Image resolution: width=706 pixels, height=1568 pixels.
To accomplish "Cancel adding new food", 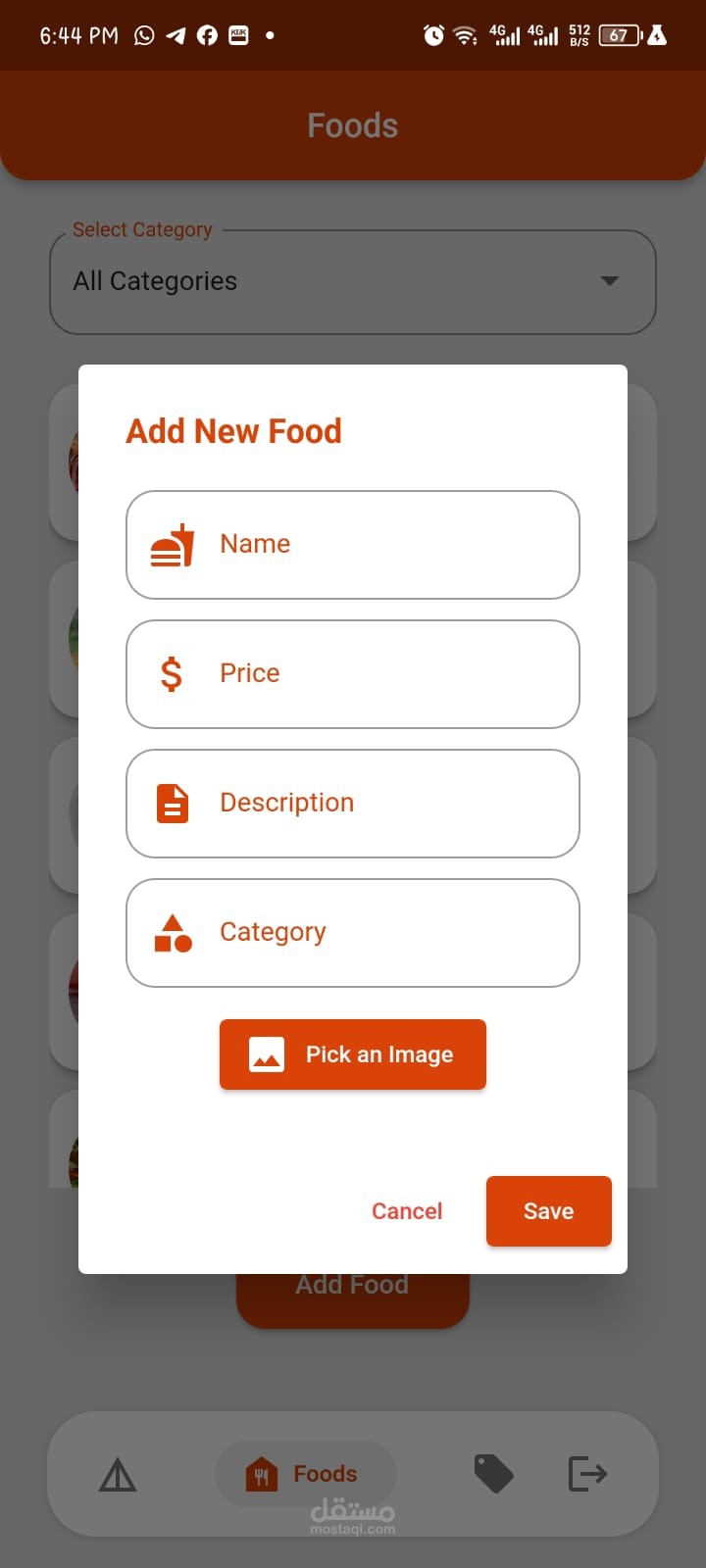I will (407, 1211).
